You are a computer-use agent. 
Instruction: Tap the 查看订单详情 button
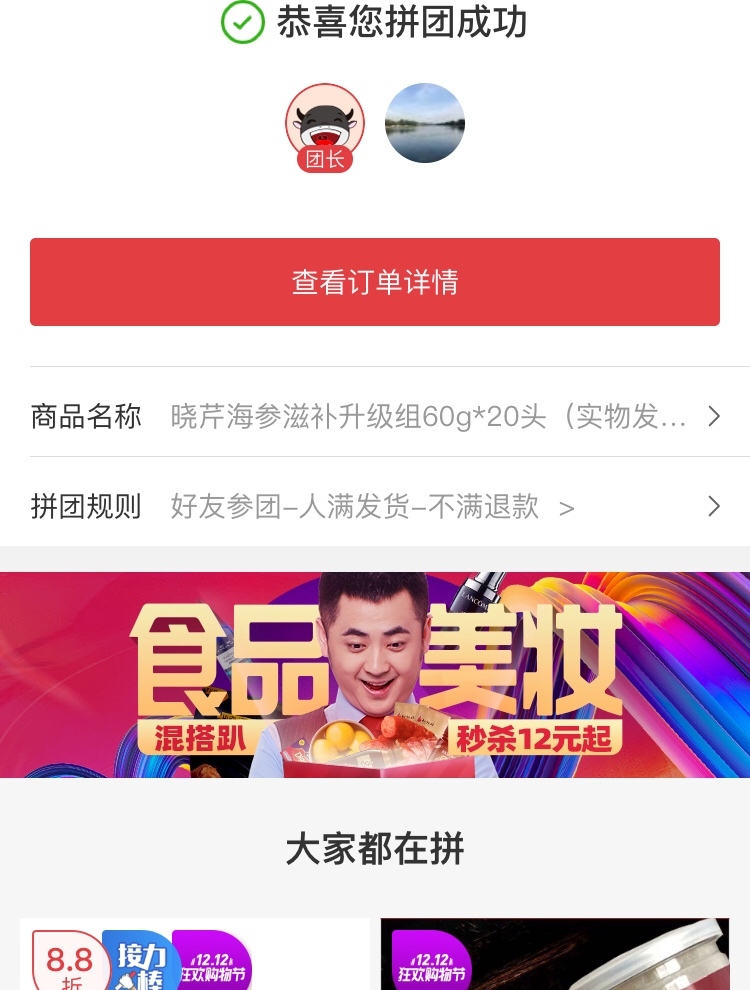[x=375, y=282]
